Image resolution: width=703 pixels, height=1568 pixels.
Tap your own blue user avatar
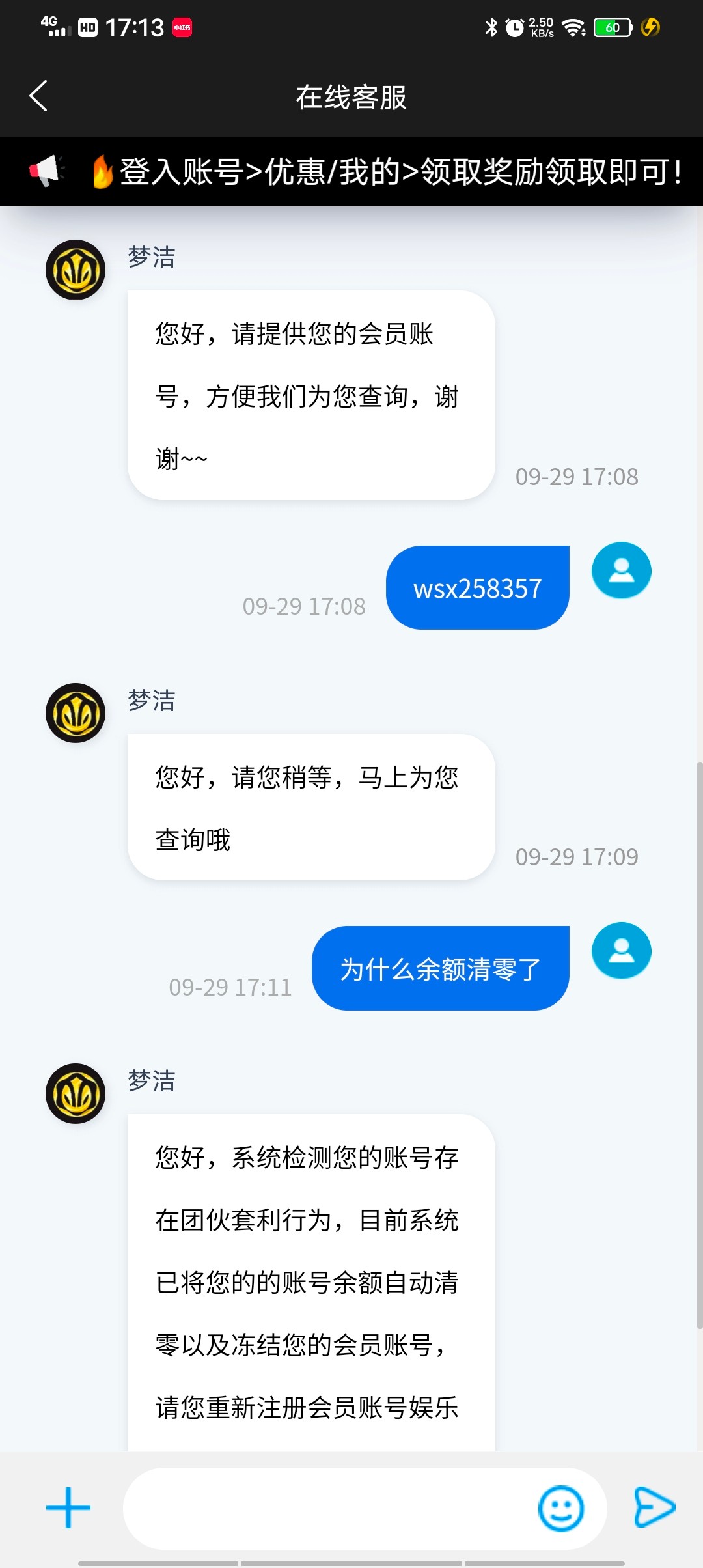pos(621,570)
